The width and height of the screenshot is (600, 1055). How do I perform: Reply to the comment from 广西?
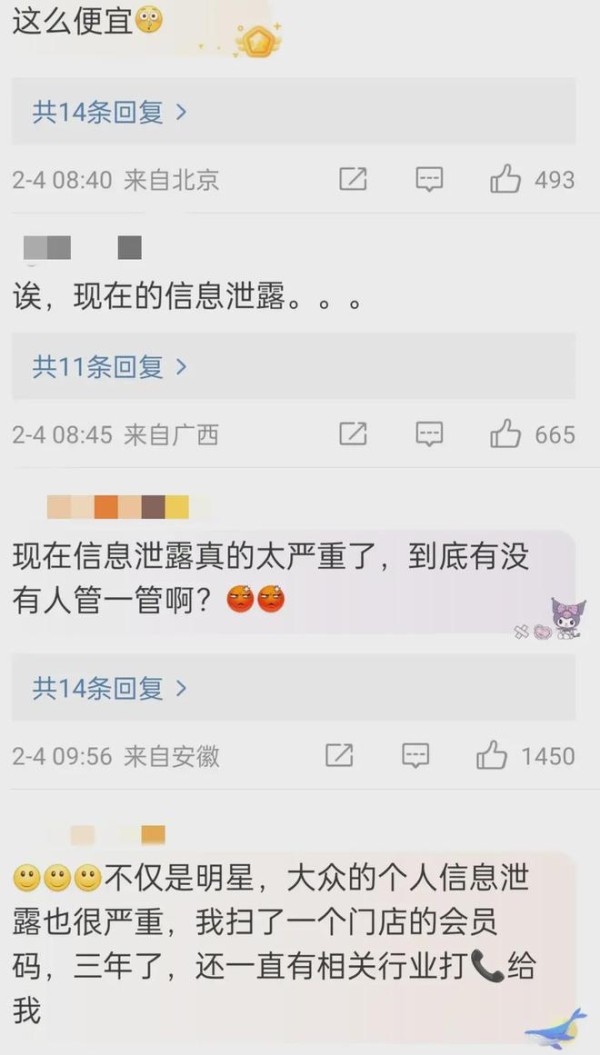pos(429,434)
